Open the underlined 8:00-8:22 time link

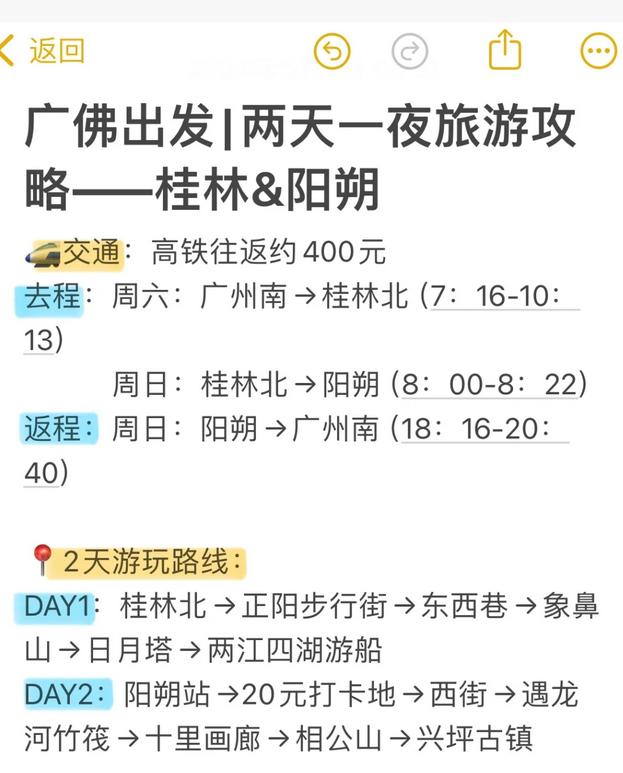pos(489,384)
